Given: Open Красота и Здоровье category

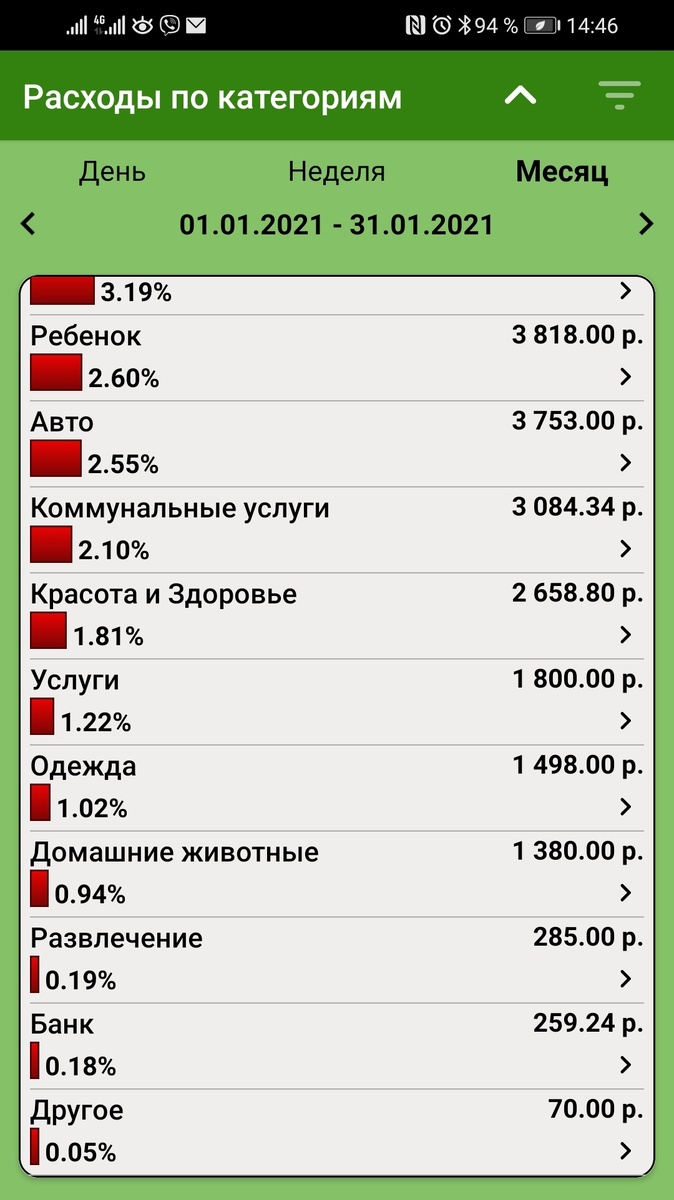Looking at the screenshot, I should click(x=336, y=616).
